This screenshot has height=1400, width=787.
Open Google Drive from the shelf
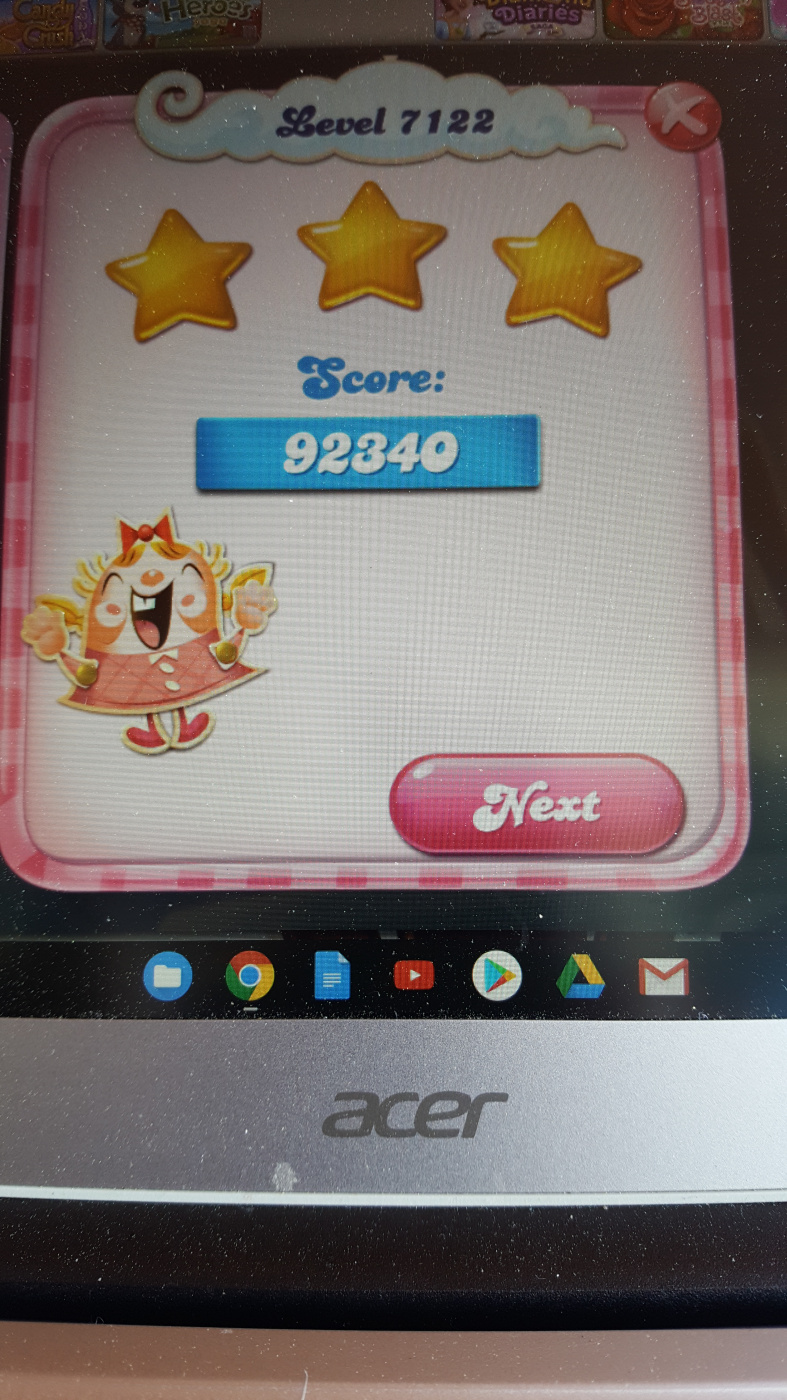click(580, 976)
